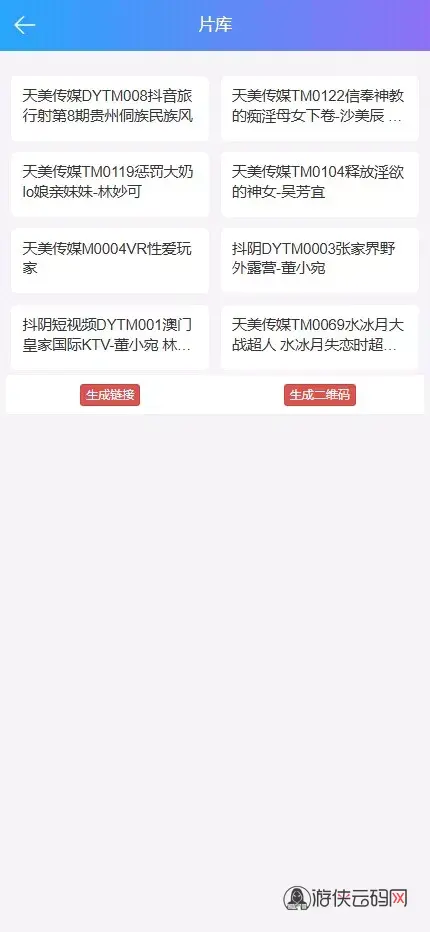Image resolution: width=430 pixels, height=932 pixels.
Task: Open the DYTM008 card
Action: [110, 108]
